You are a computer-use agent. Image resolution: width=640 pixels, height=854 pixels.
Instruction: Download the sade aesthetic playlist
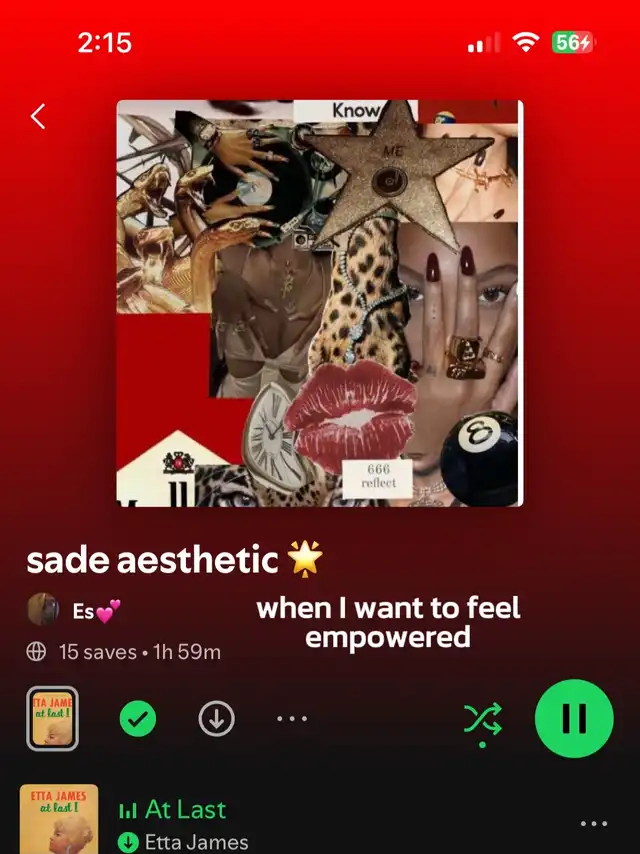(x=216, y=718)
